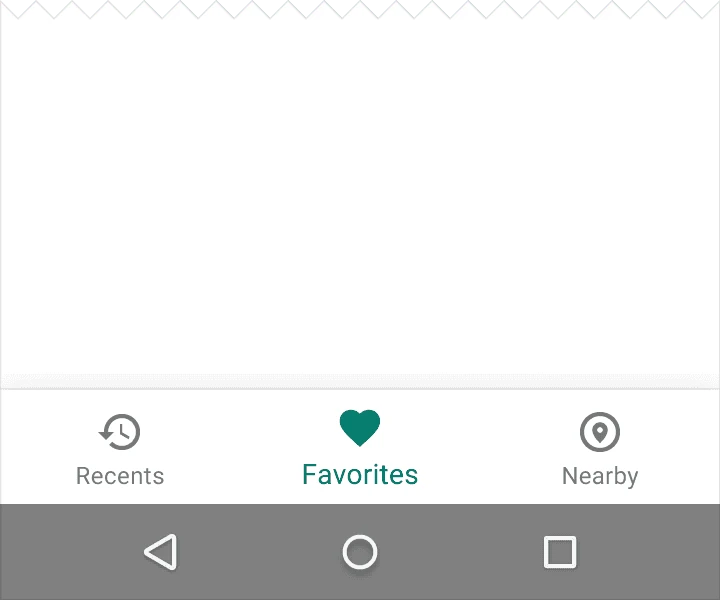The height and width of the screenshot is (600, 720).
Task: Tap the system home button
Action: click(360, 552)
